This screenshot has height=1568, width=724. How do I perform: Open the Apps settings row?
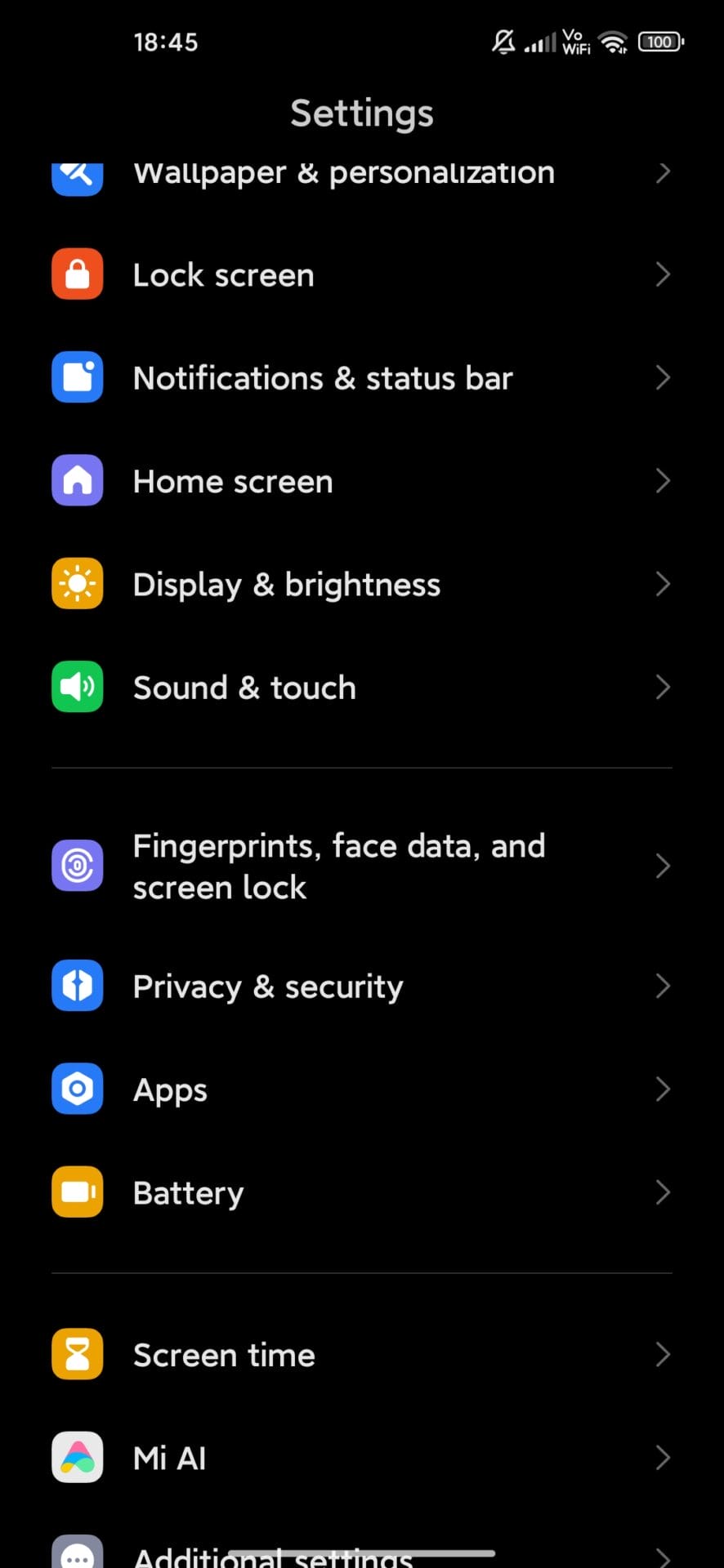170,1089
